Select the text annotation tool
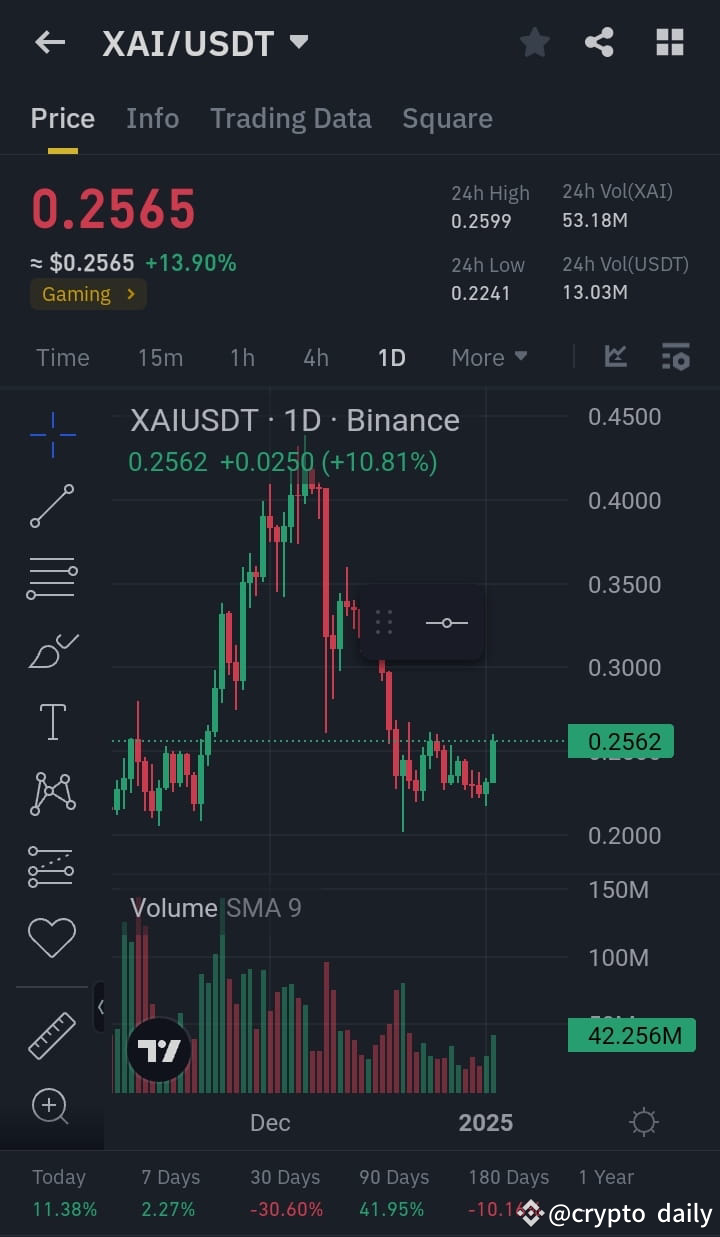The width and height of the screenshot is (720, 1237). (52, 722)
